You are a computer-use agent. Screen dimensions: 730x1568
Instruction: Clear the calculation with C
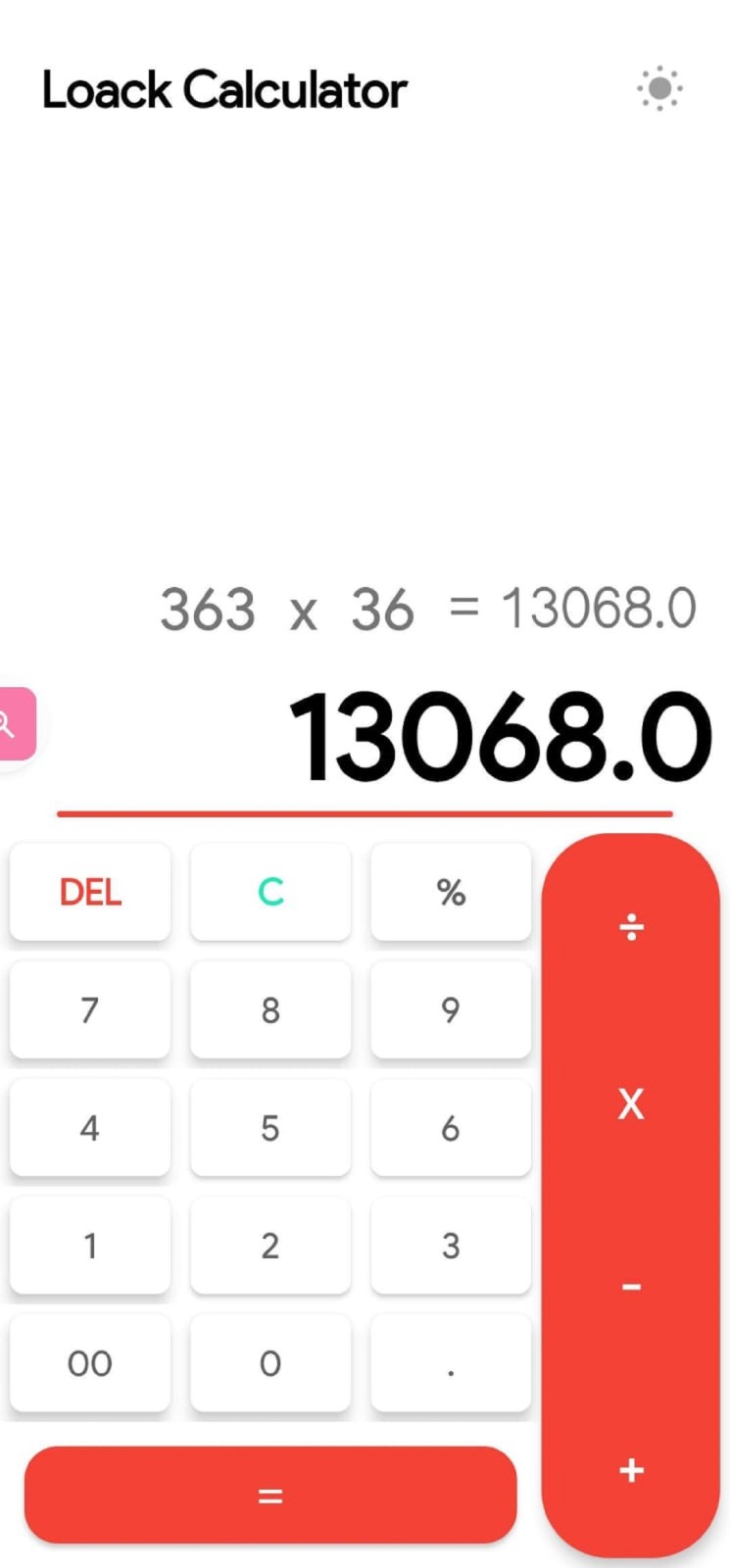(270, 892)
